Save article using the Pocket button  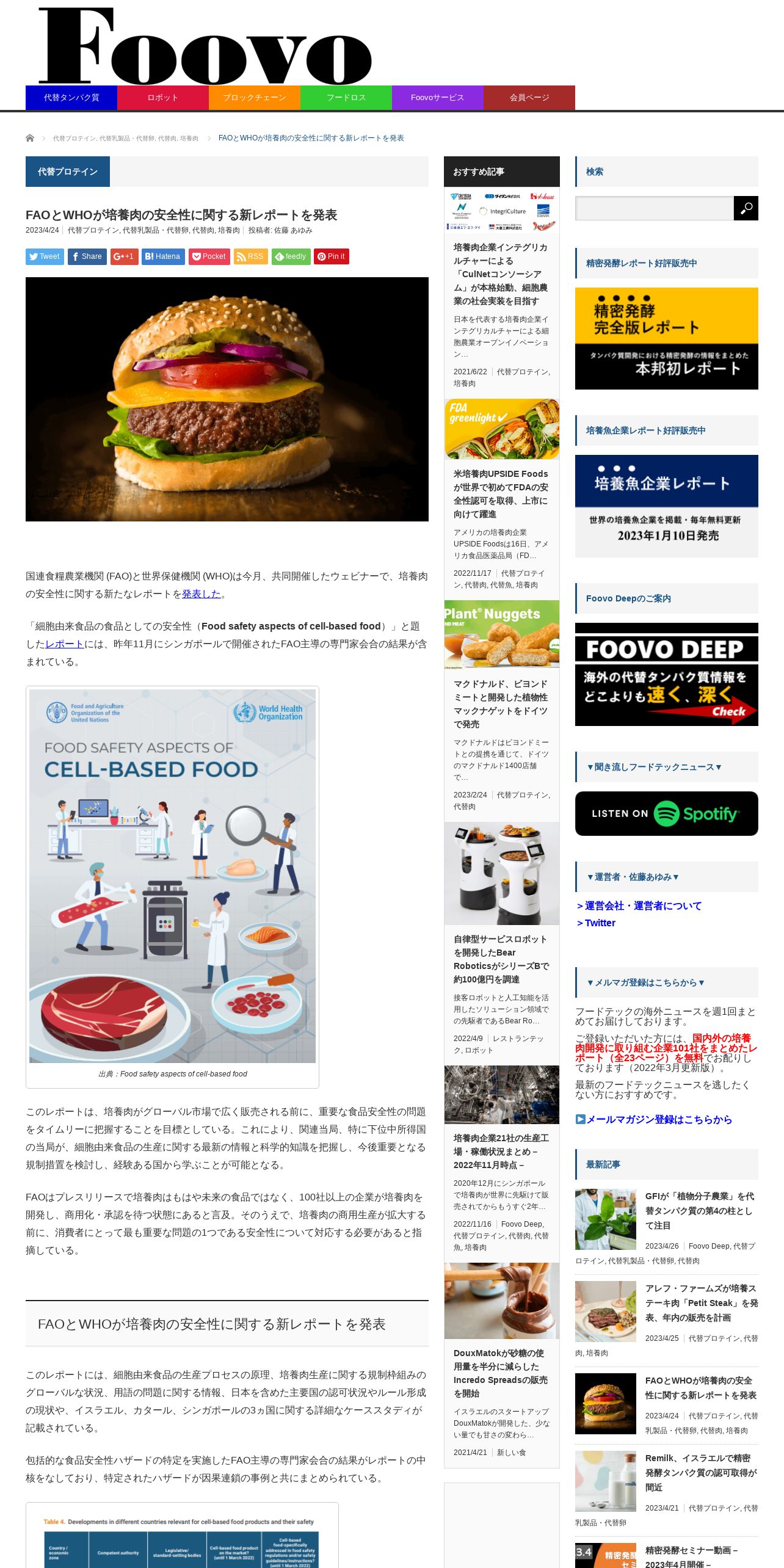coord(209,256)
